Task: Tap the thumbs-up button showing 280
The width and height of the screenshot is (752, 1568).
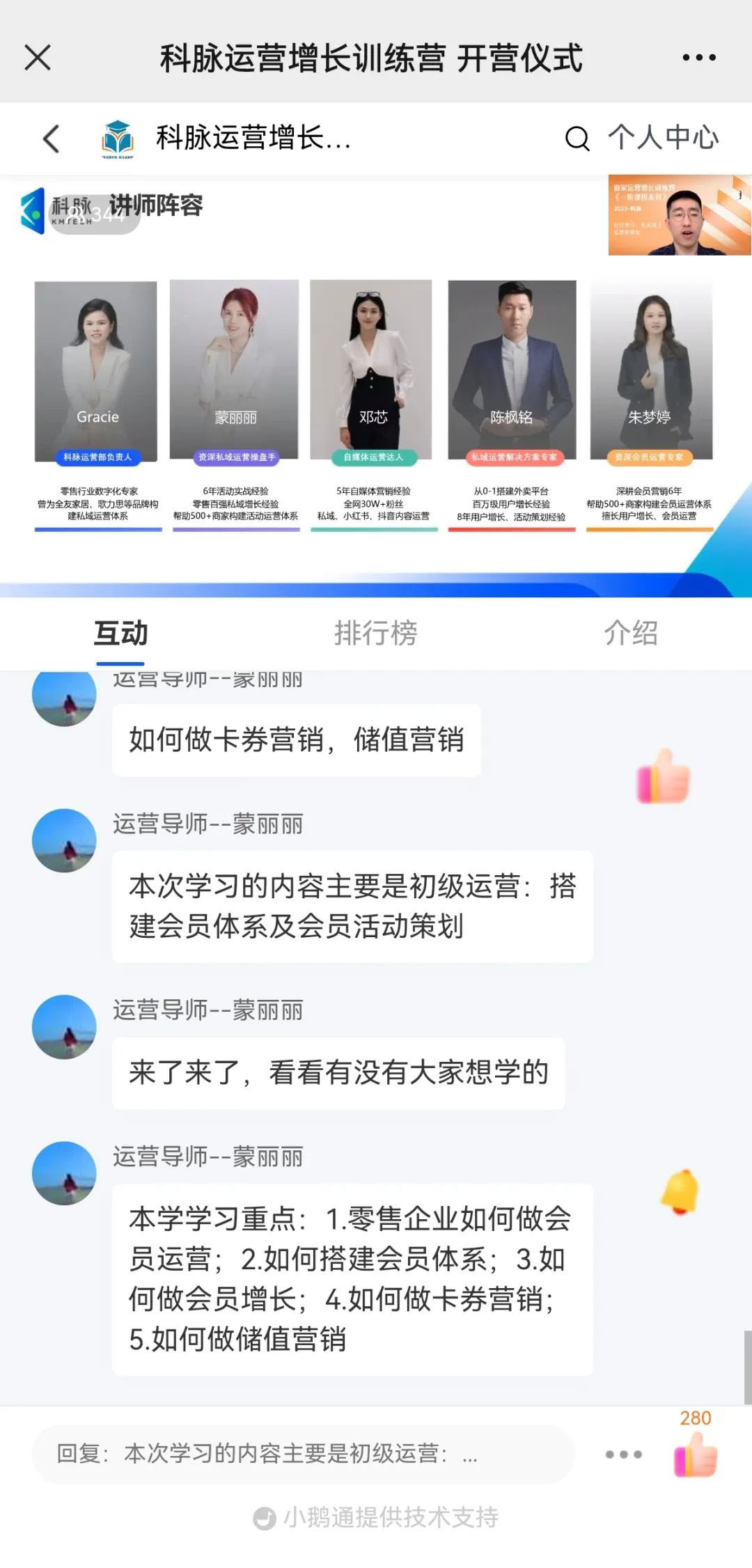Action: pos(695,1454)
